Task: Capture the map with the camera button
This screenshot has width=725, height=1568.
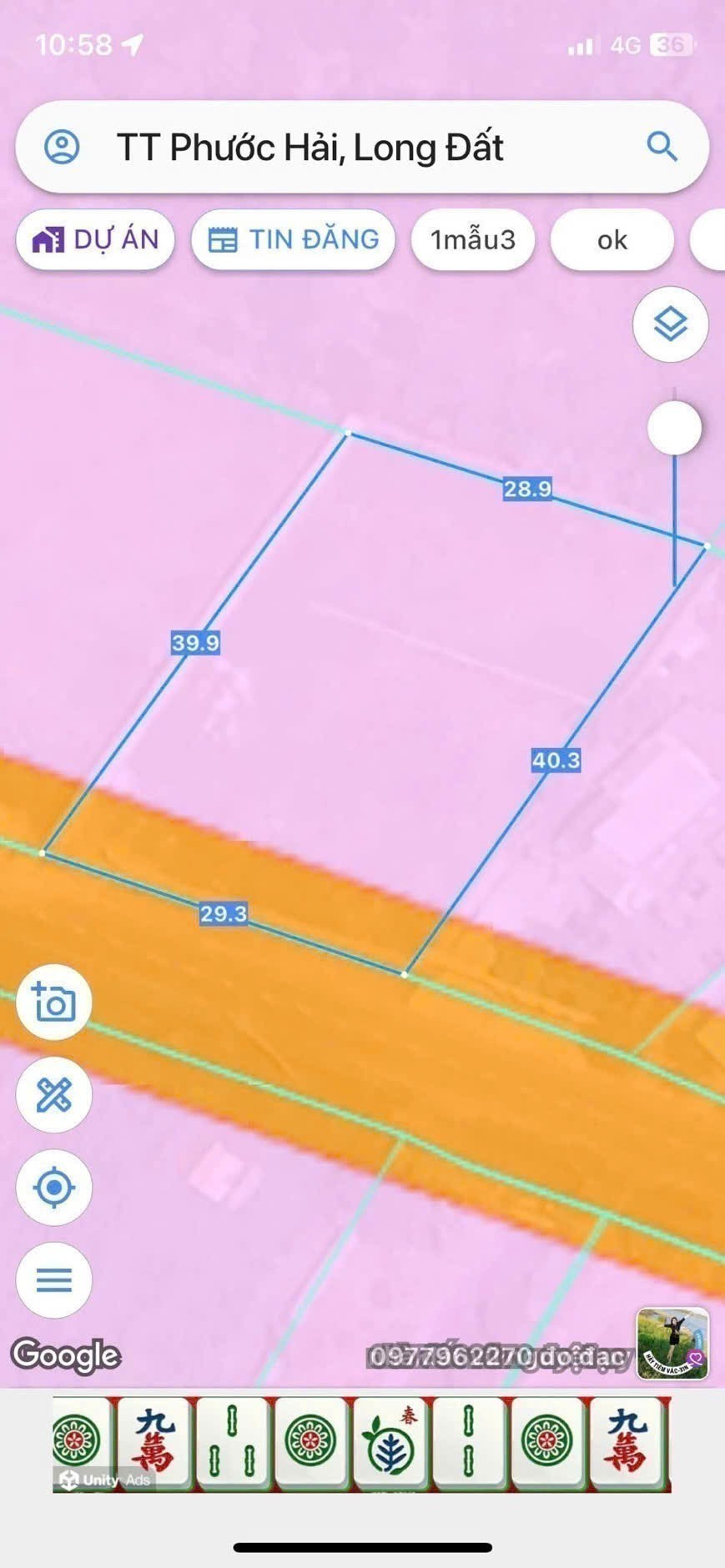Action: [x=54, y=1002]
